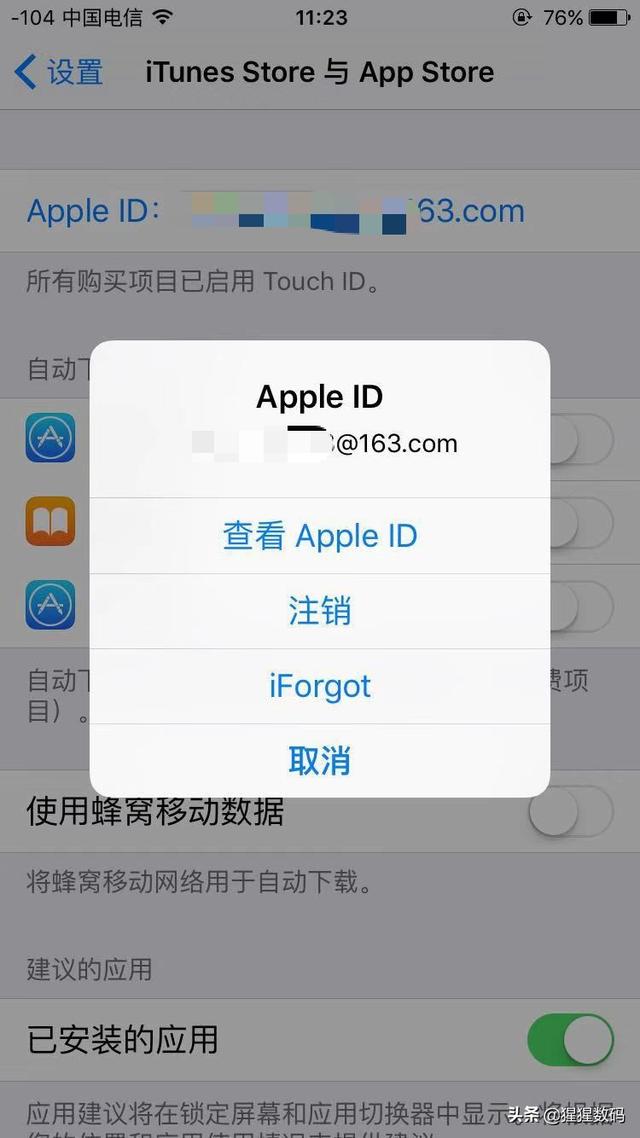Dismiss the dialog with 取消
640x1138 pixels.
pos(319,761)
